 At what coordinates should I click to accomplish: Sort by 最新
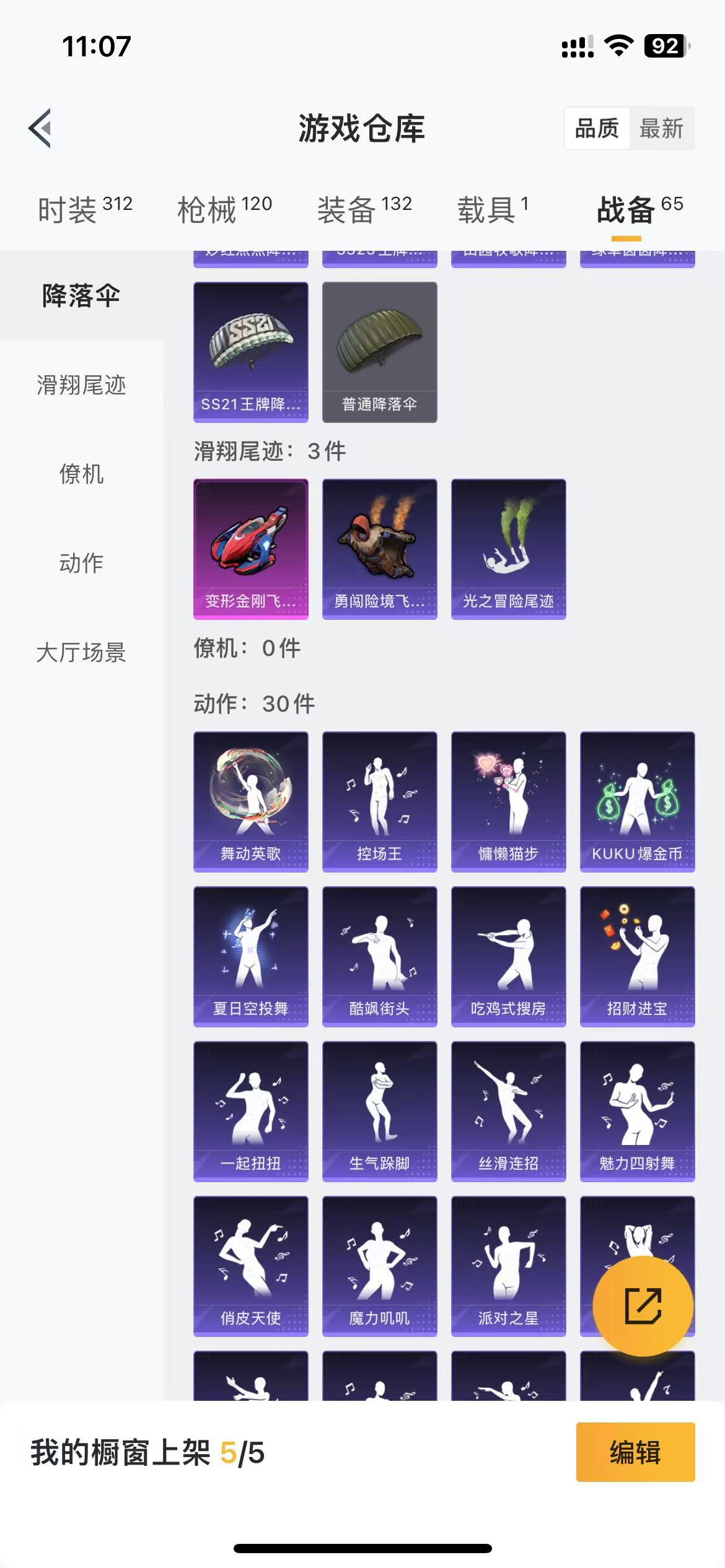(x=661, y=129)
